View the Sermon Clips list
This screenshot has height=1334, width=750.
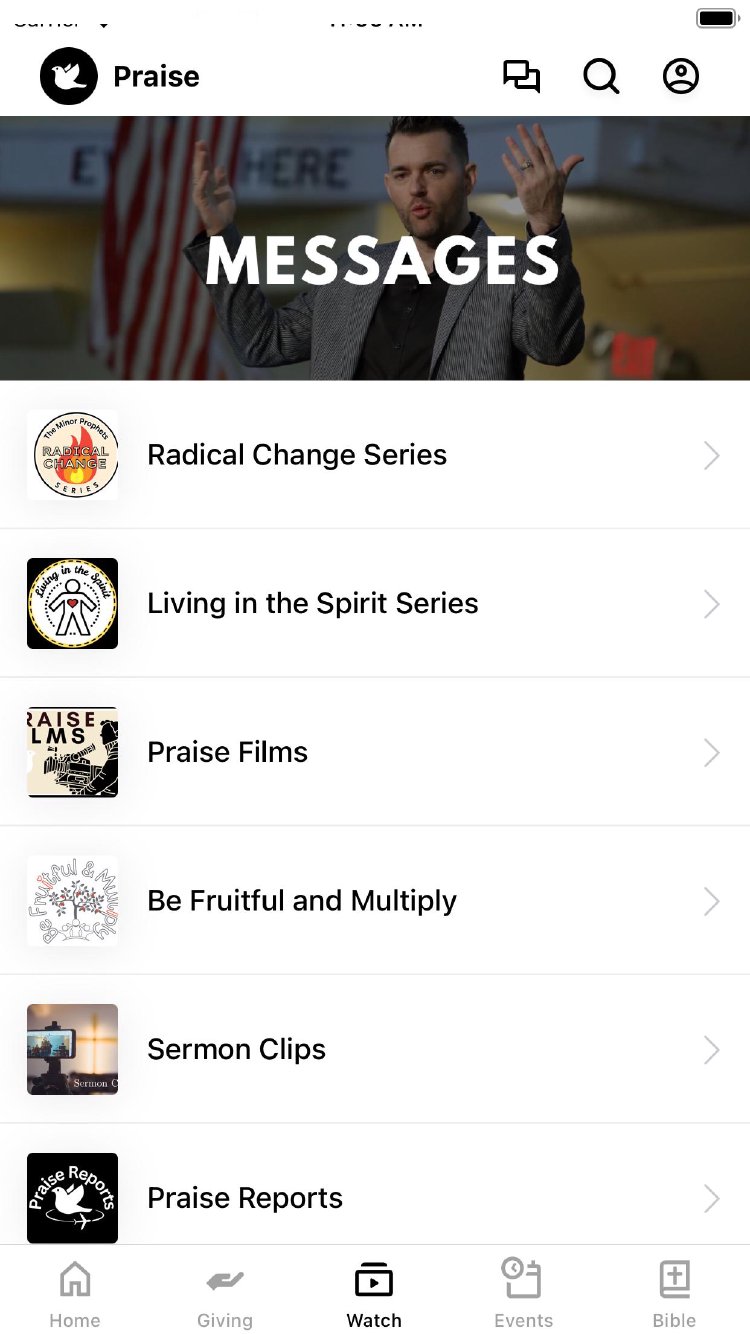tap(375, 1049)
